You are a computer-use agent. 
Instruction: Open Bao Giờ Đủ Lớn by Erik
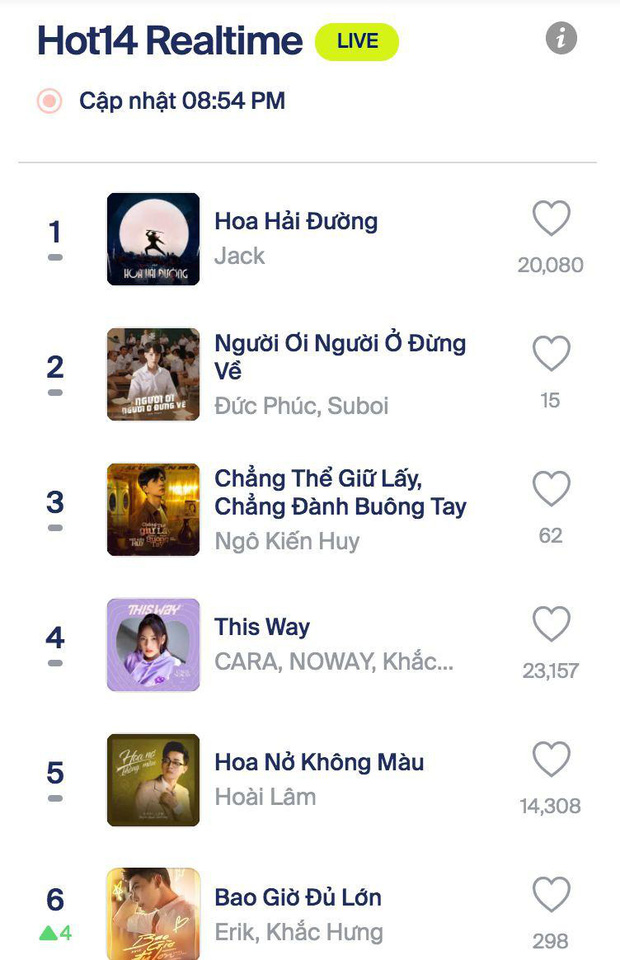[x=298, y=898]
